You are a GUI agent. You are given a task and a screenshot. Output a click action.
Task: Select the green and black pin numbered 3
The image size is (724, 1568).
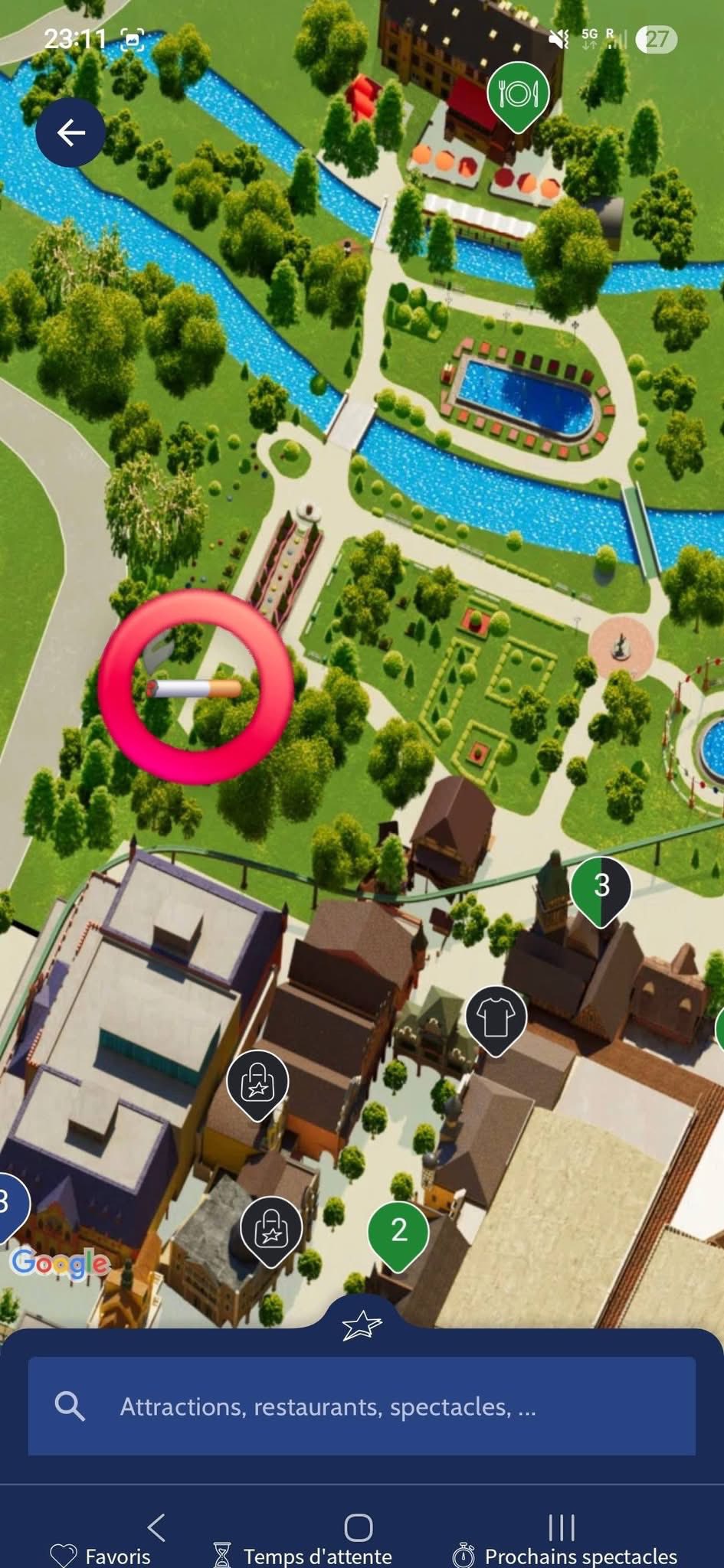coord(601,887)
